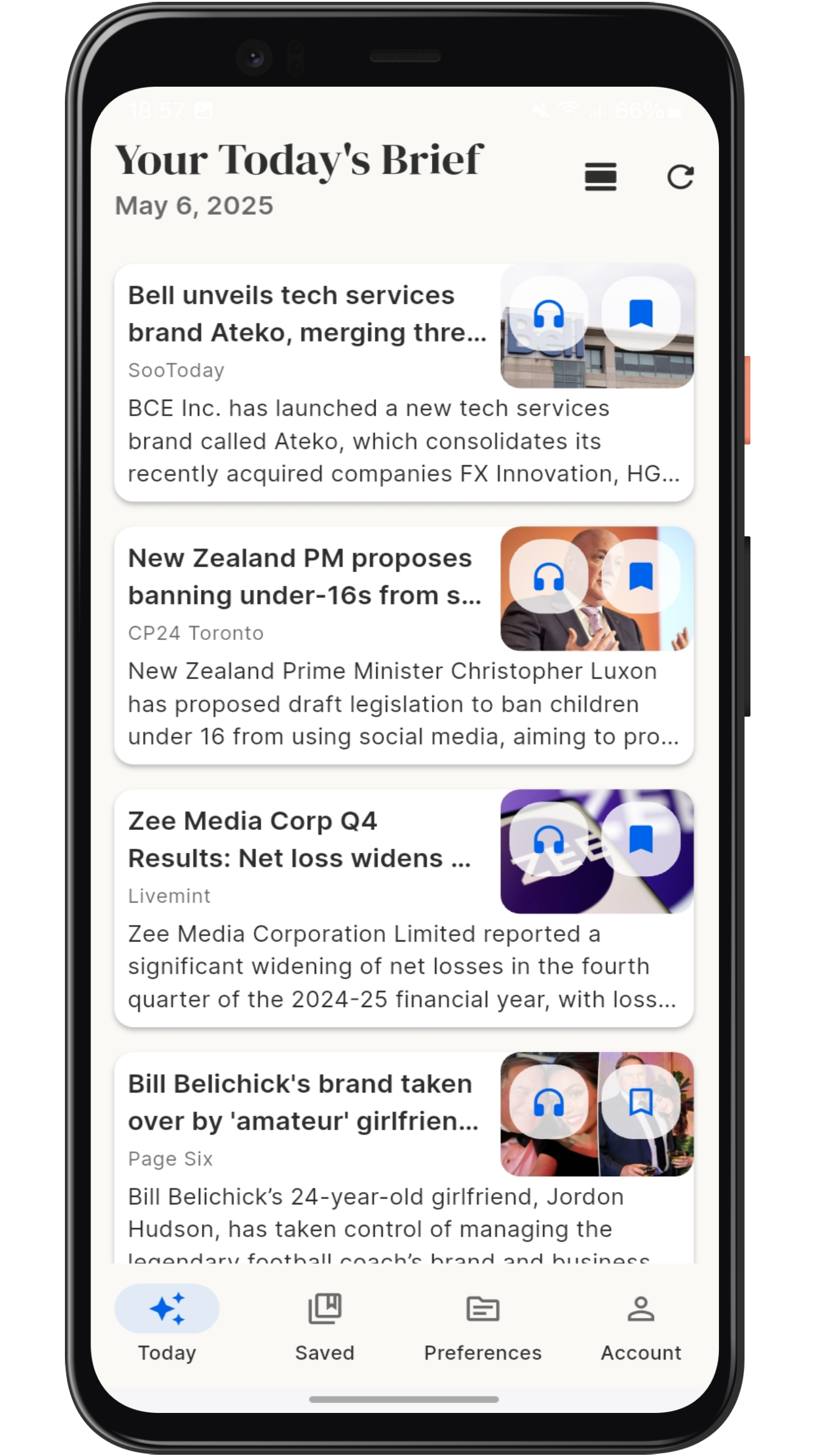Image resolution: width=819 pixels, height=1456 pixels.
Task: Play audio for the Bill Belichick story
Action: click(x=548, y=1102)
